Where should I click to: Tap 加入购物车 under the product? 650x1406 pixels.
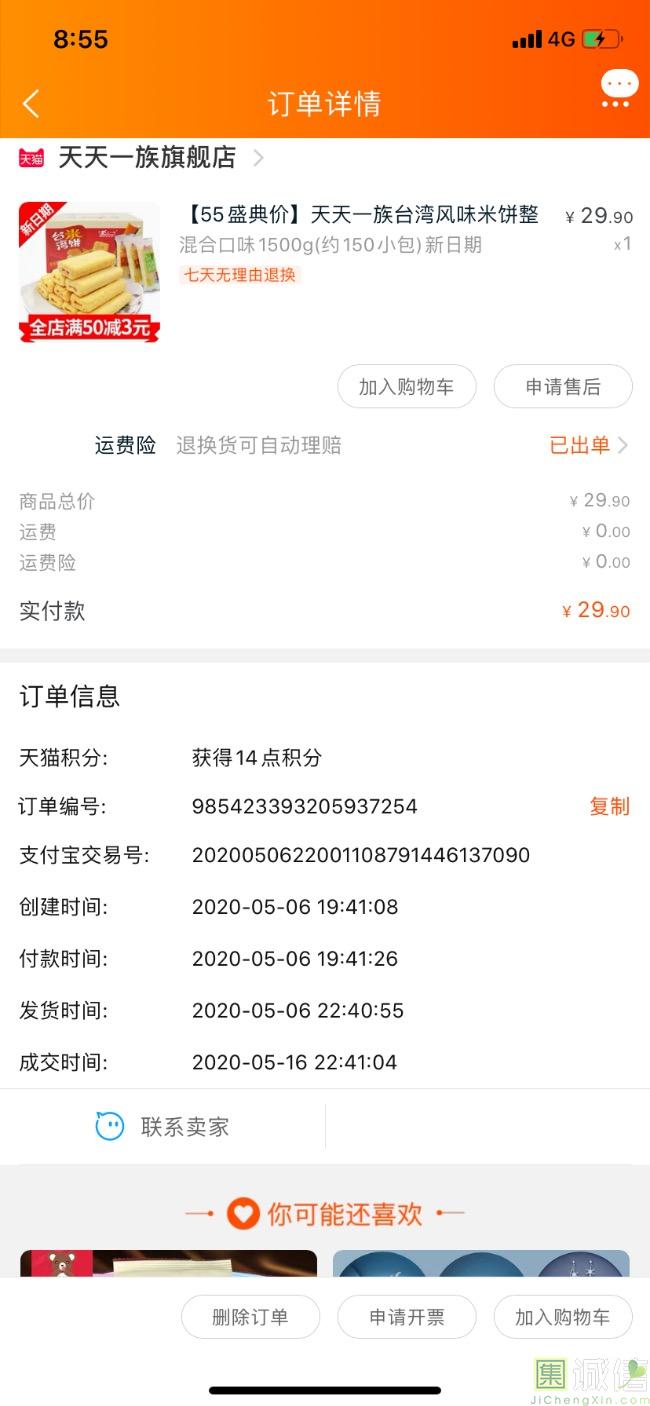point(406,387)
